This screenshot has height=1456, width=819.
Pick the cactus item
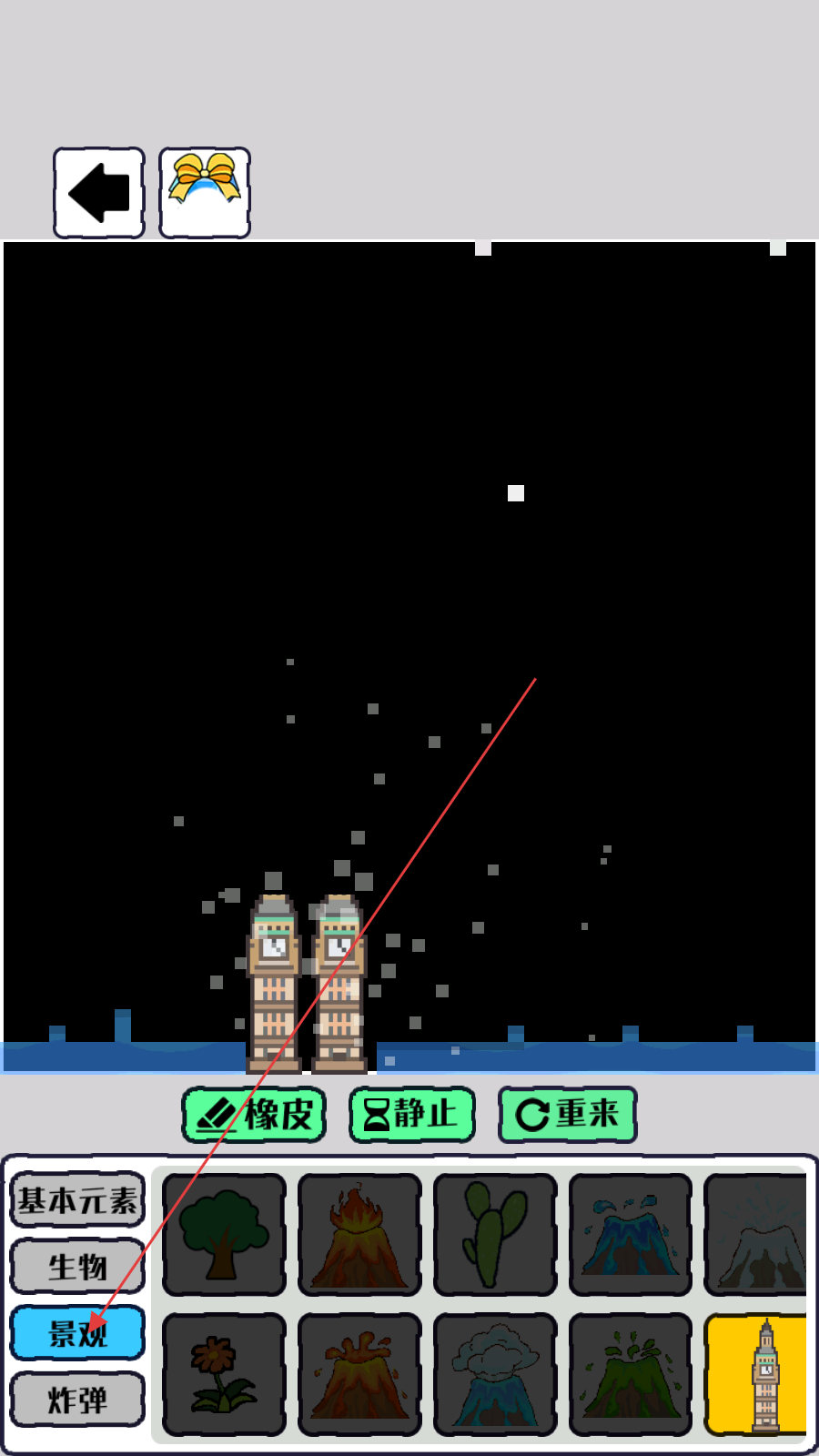(x=495, y=1235)
